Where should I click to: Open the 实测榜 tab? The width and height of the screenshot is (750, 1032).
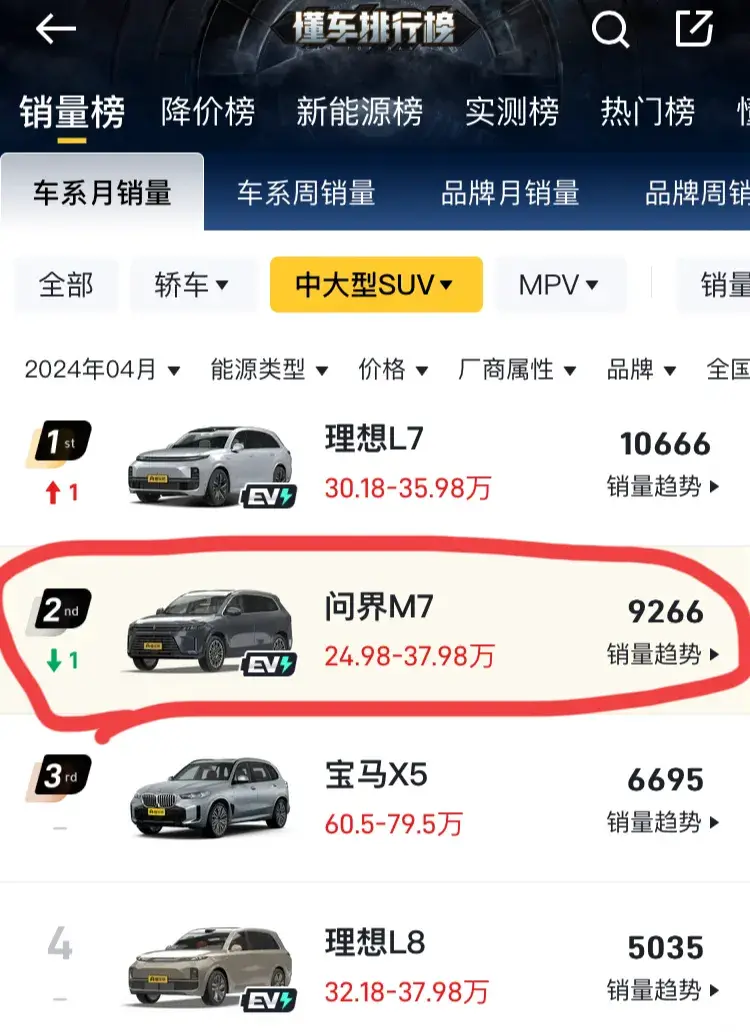pos(511,111)
